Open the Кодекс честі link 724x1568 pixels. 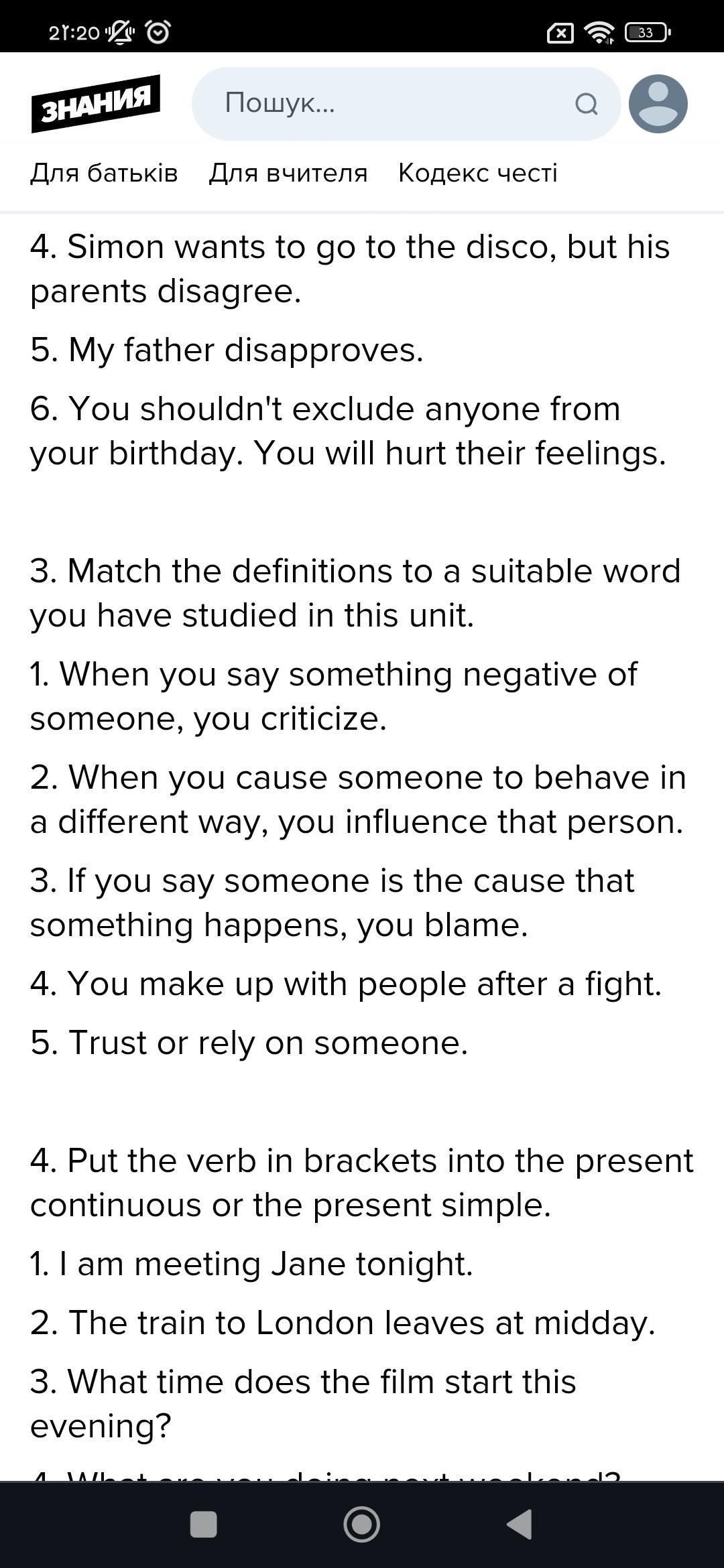(x=477, y=173)
